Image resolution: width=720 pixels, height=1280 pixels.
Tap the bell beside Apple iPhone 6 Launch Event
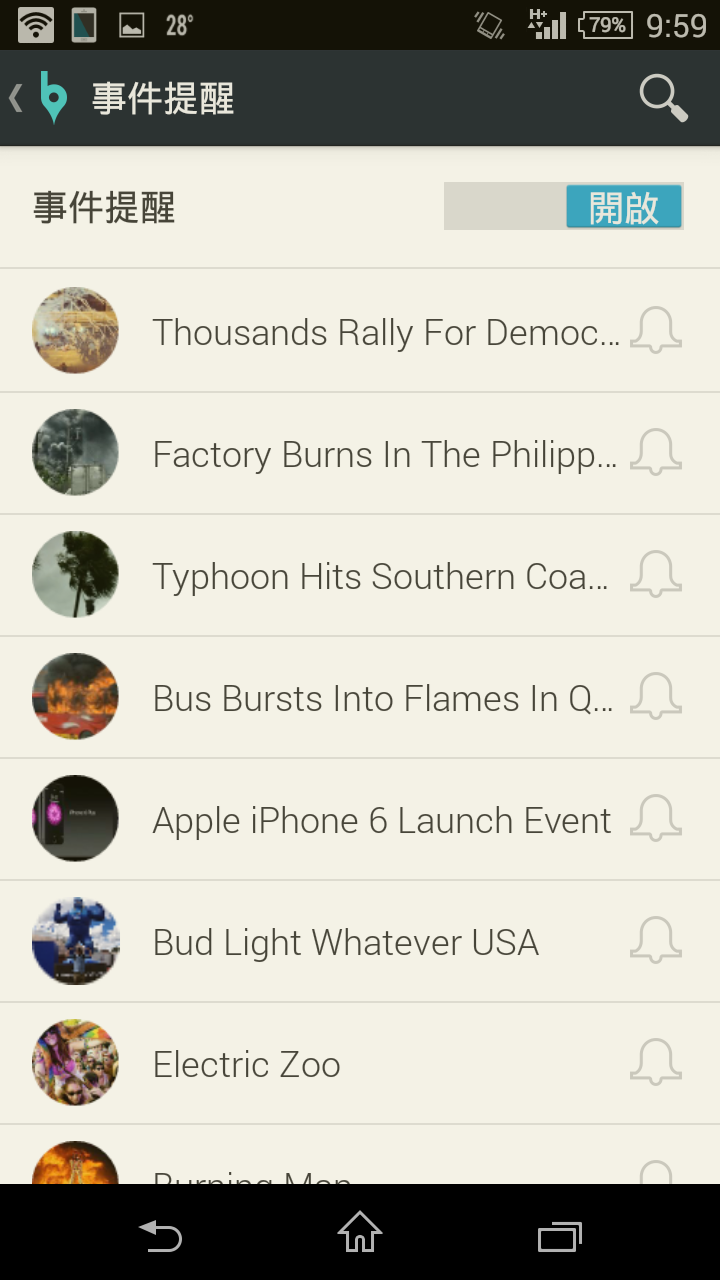655,818
